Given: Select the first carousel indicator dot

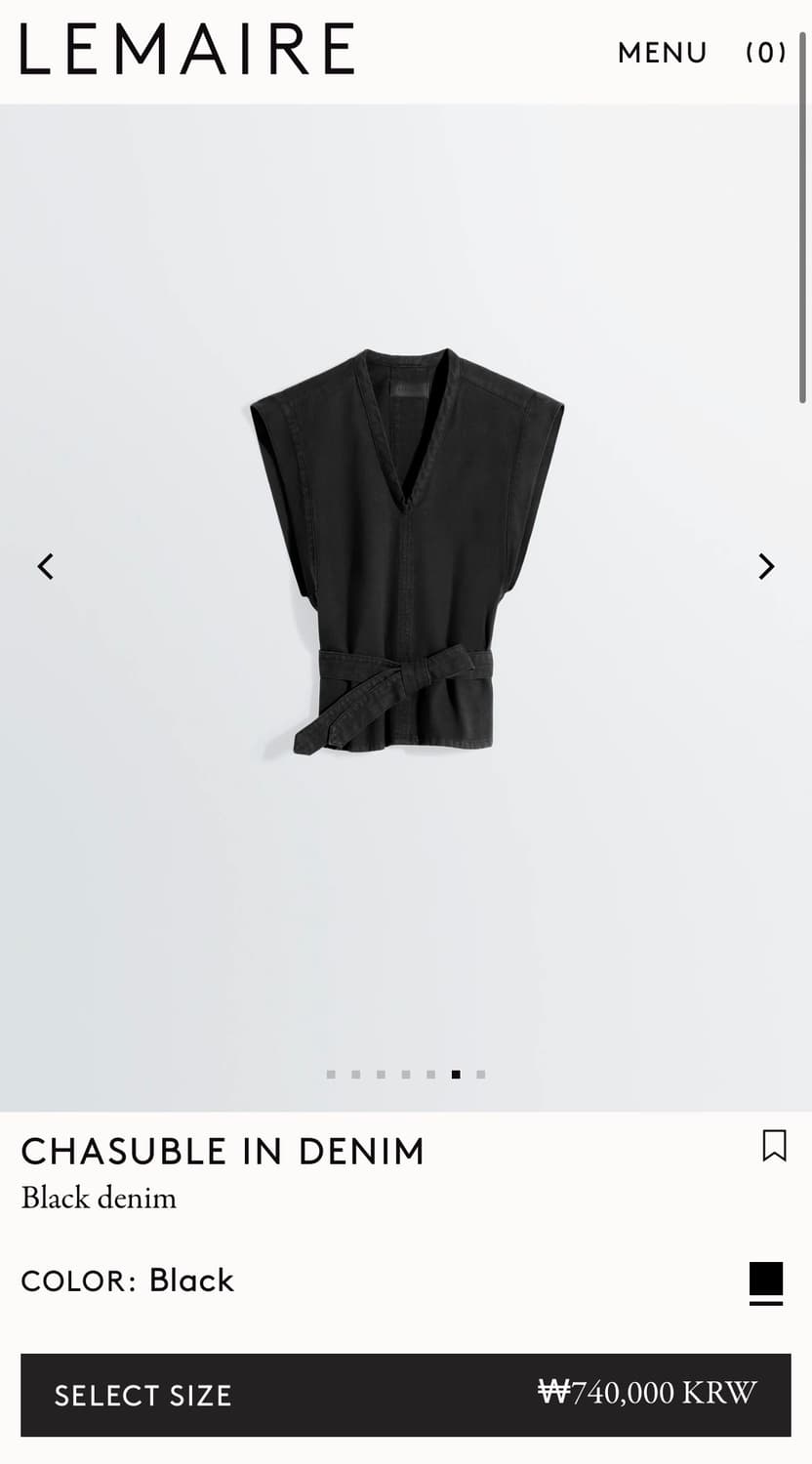Looking at the screenshot, I should pyautogui.click(x=332, y=1074).
